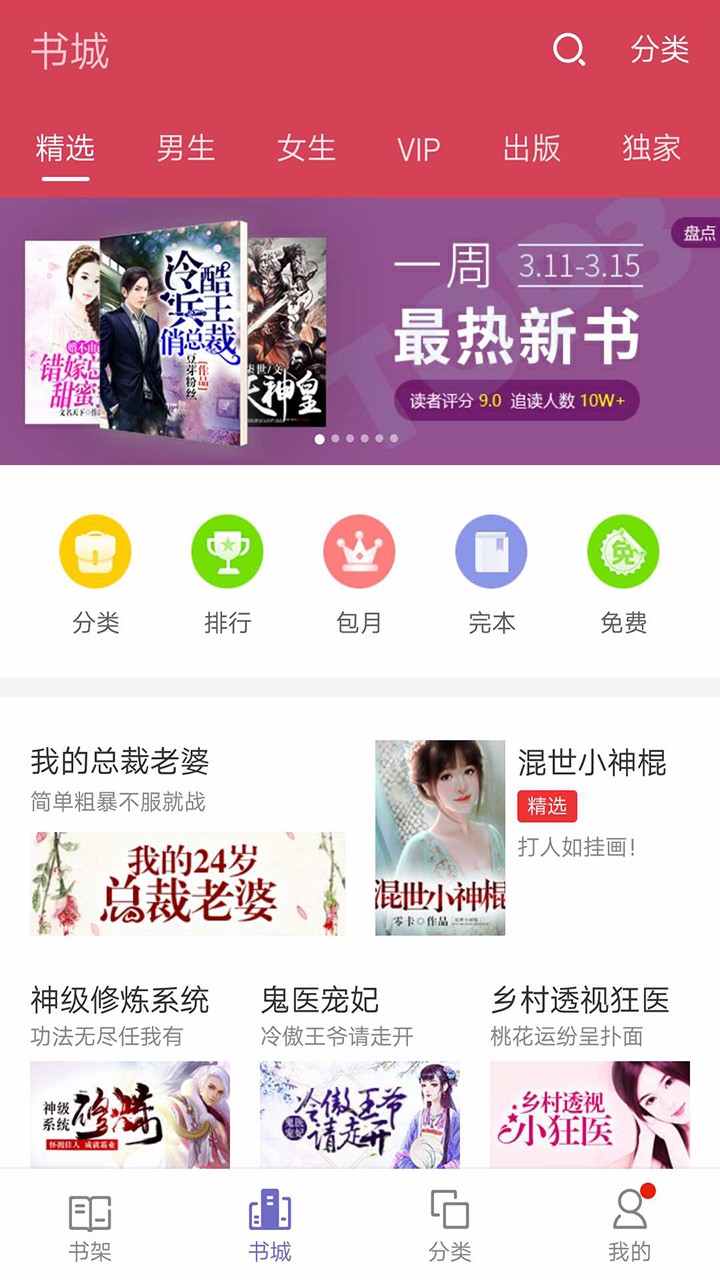Go to the 书架 bookshelf tab
Image resolution: width=720 pixels, height=1280 pixels.
(90, 1226)
